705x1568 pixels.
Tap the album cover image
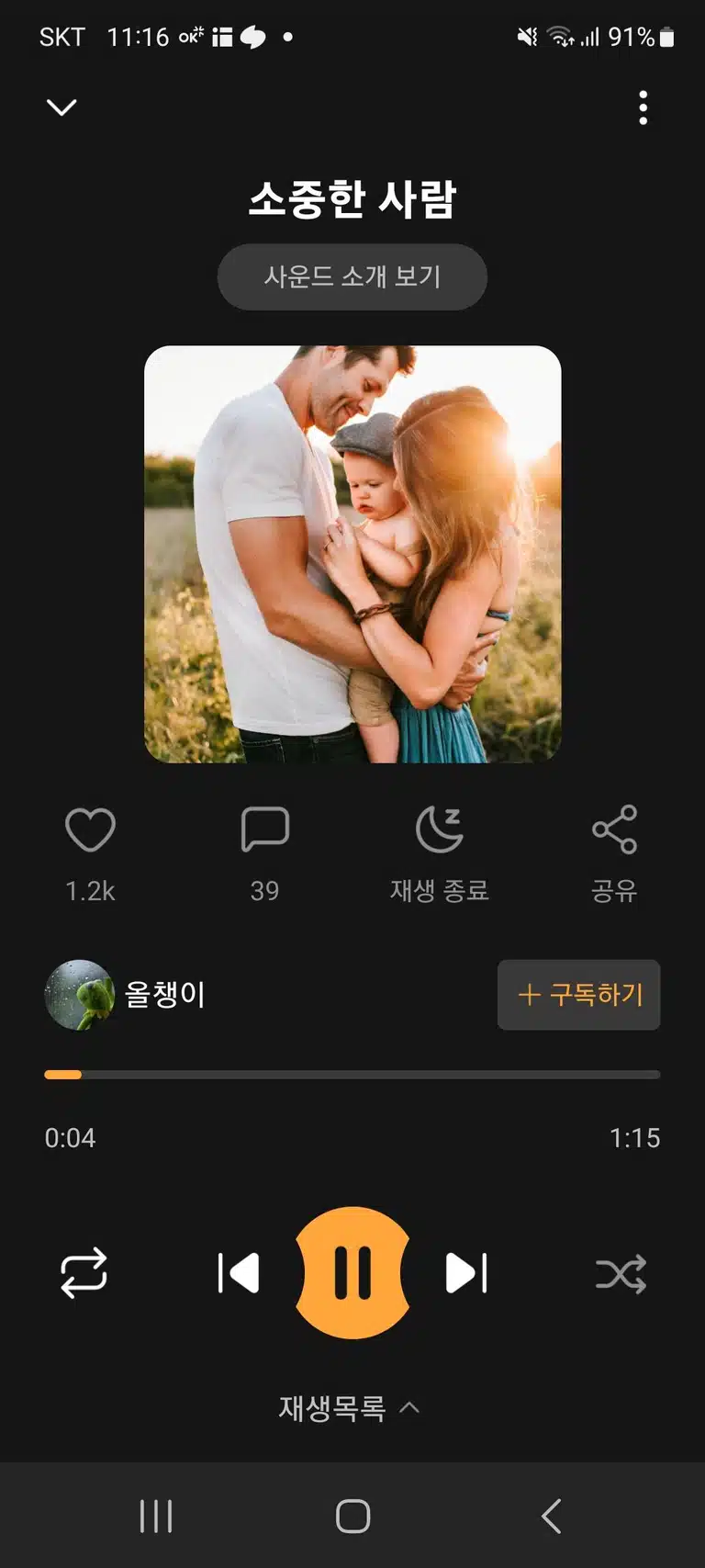pos(352,554)
